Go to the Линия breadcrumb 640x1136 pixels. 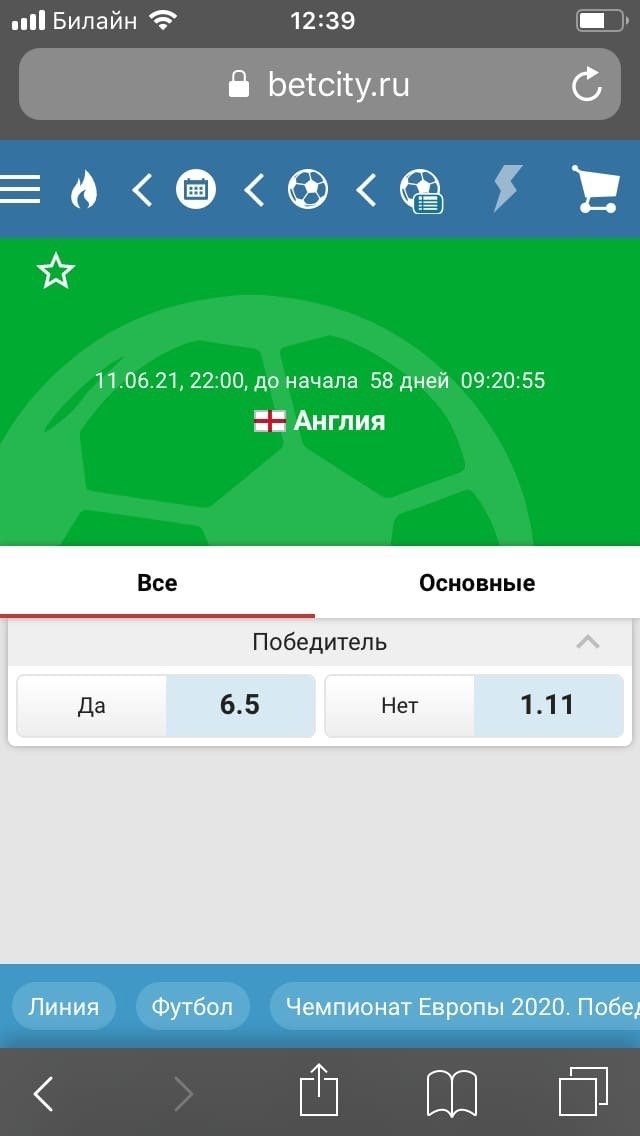[64, 1007]
